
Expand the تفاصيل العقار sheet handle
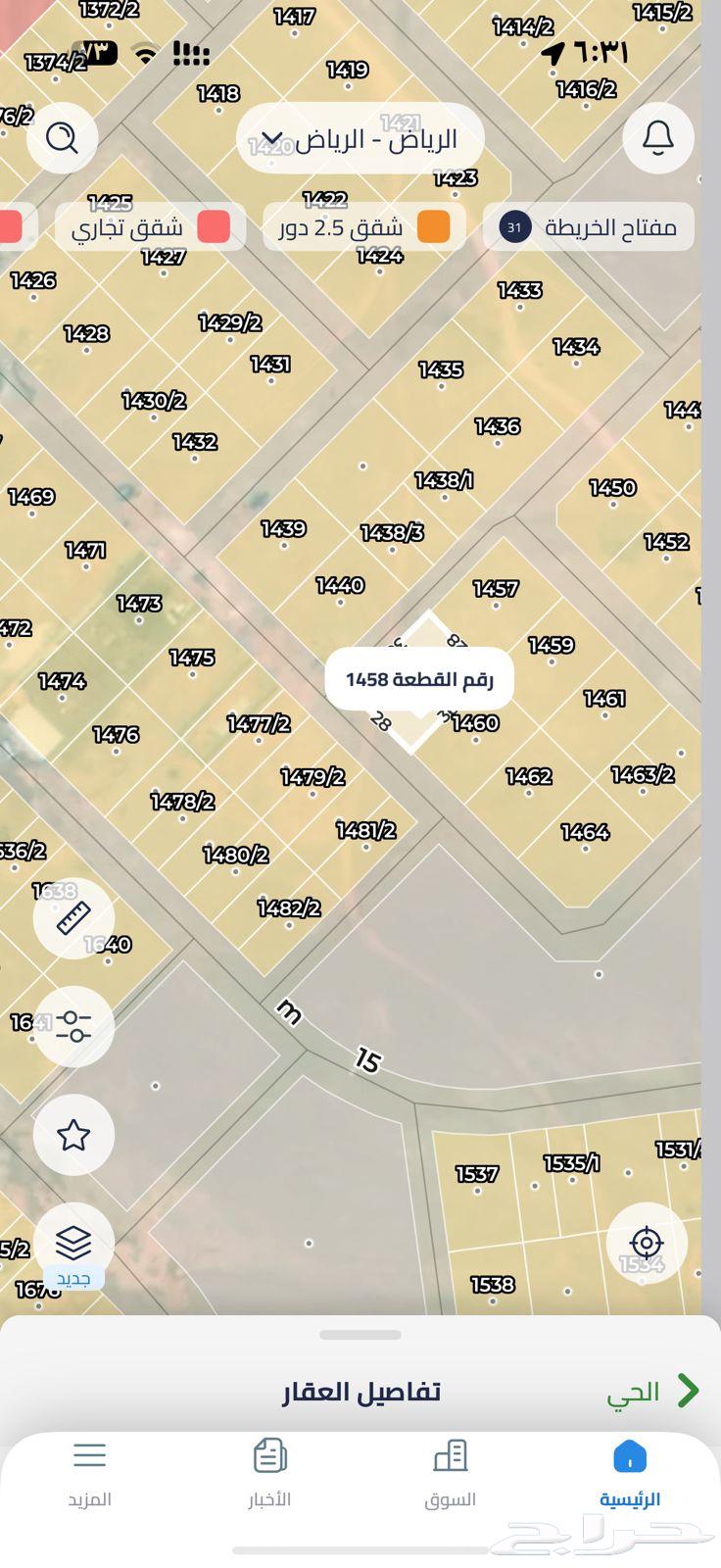coord(360,1335)
